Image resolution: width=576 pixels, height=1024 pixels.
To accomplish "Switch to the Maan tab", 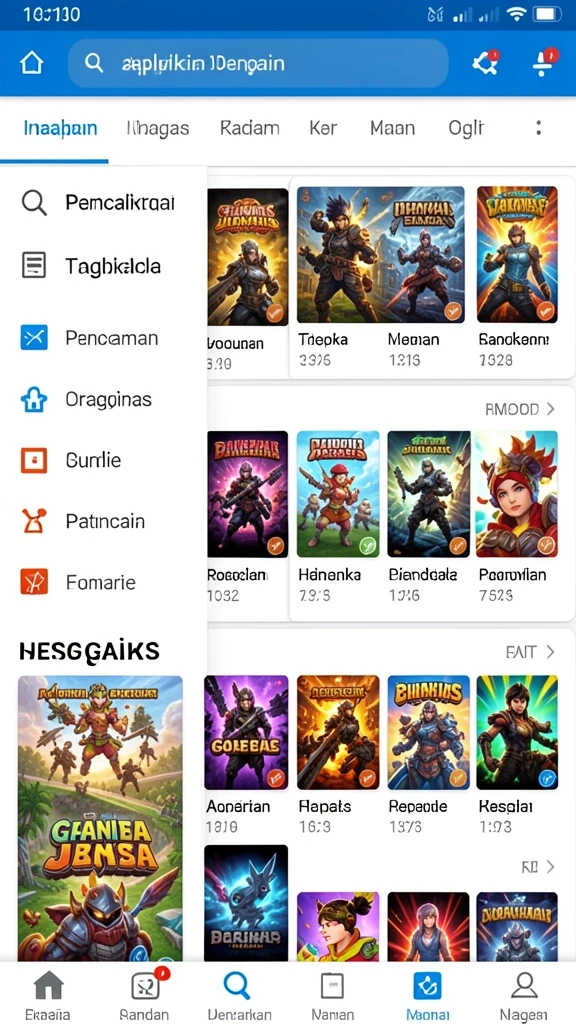I will pyautogui.click(x=392, y=128).
